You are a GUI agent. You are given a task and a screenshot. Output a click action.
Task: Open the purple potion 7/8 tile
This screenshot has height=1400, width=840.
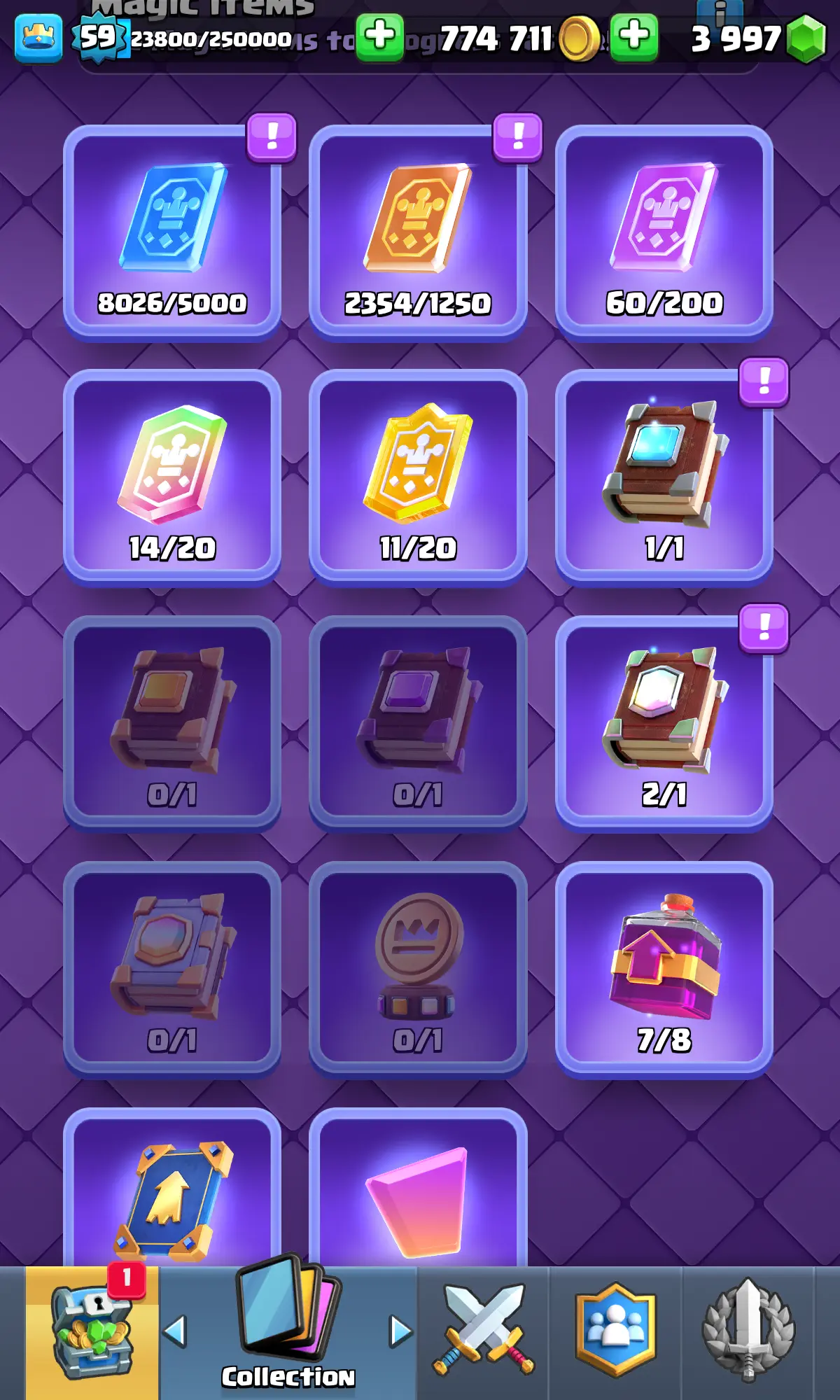(664, 968)
